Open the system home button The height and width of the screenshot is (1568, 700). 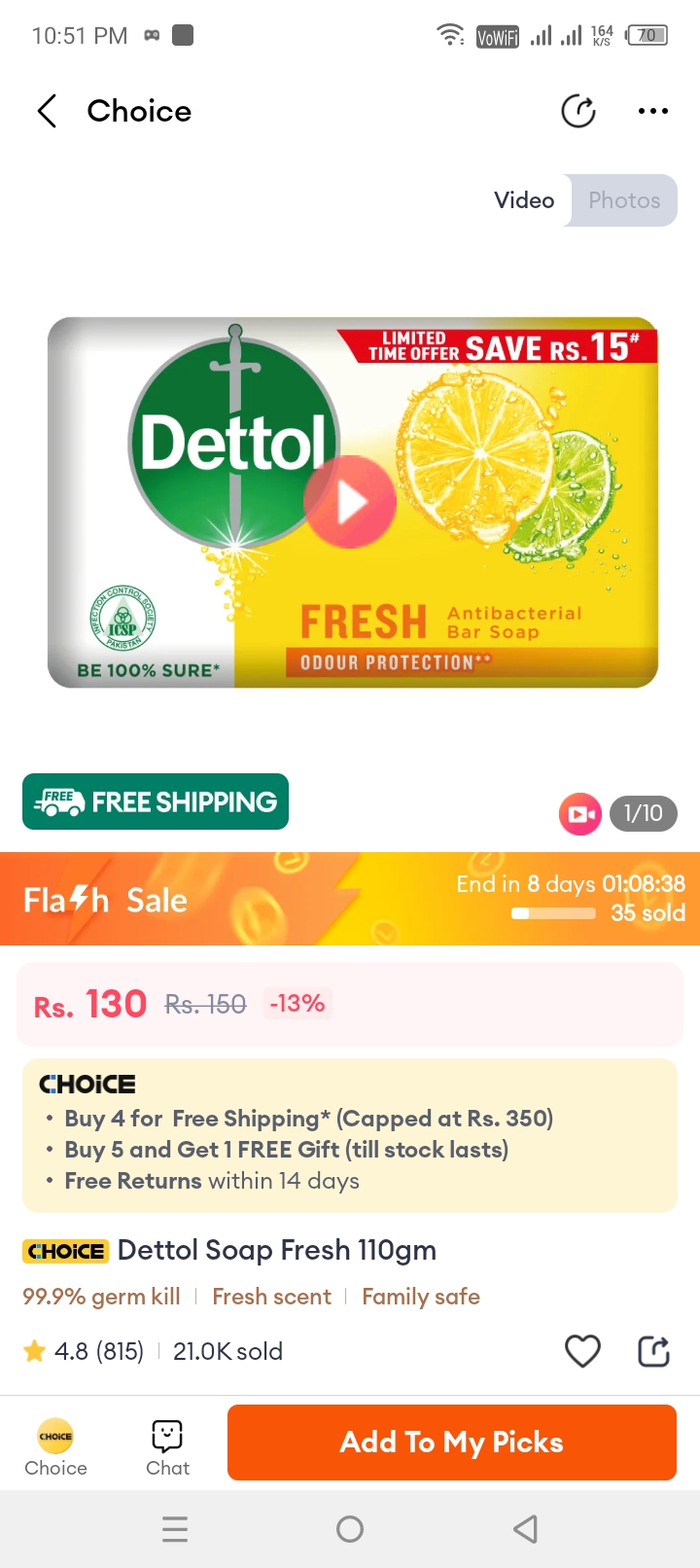click(350, 1529)
